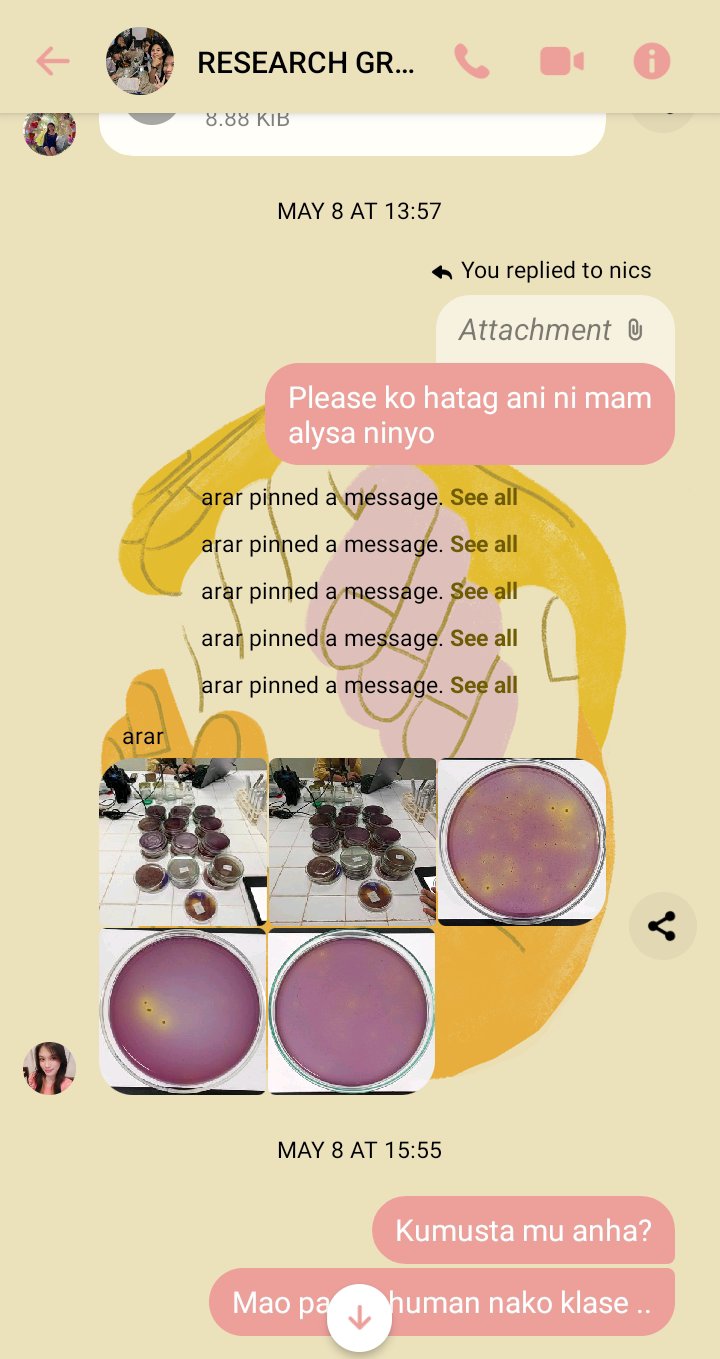Screen dimensions: 720x1359
Task: Open the RESEARCH GR… group title
Action: (x=304, y=63)
